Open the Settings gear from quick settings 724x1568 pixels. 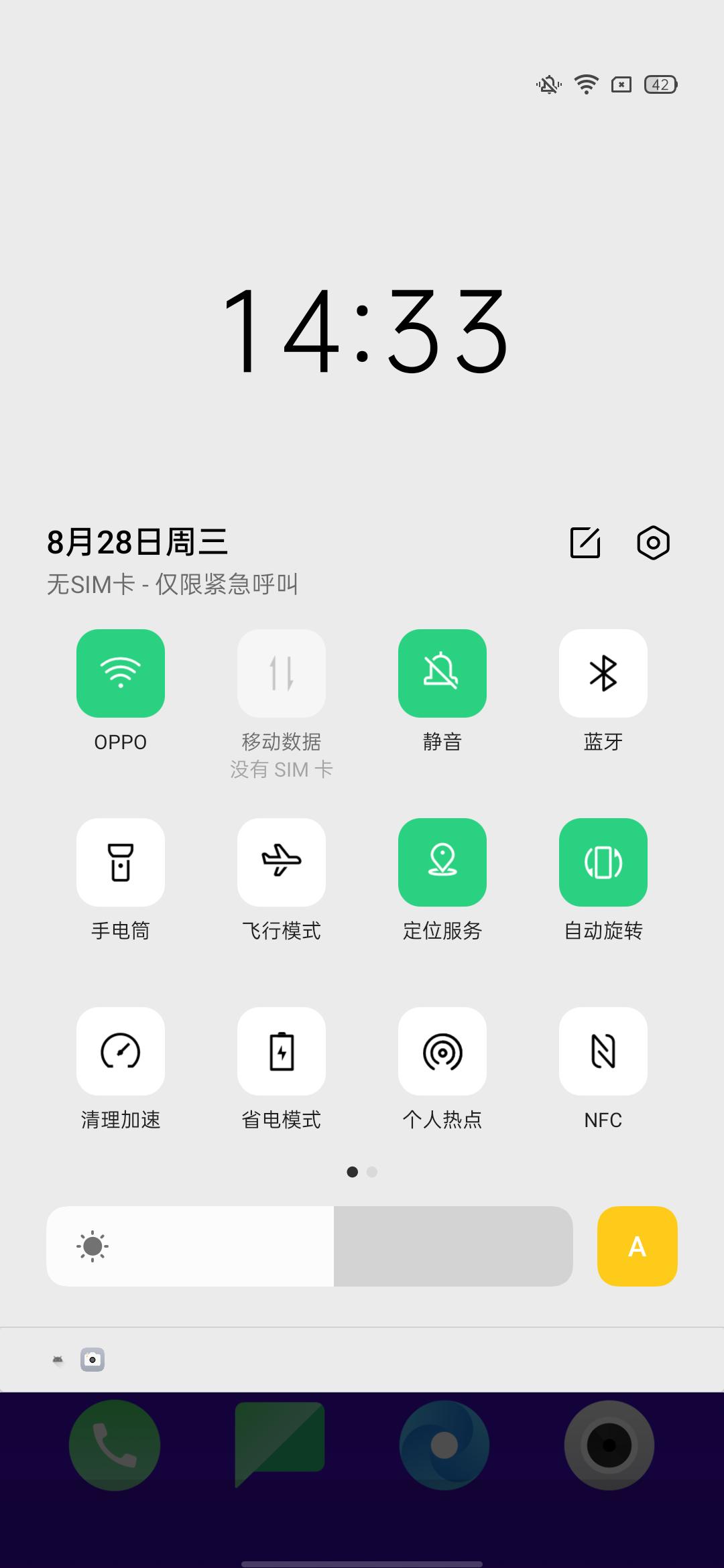tap(653, 543)
